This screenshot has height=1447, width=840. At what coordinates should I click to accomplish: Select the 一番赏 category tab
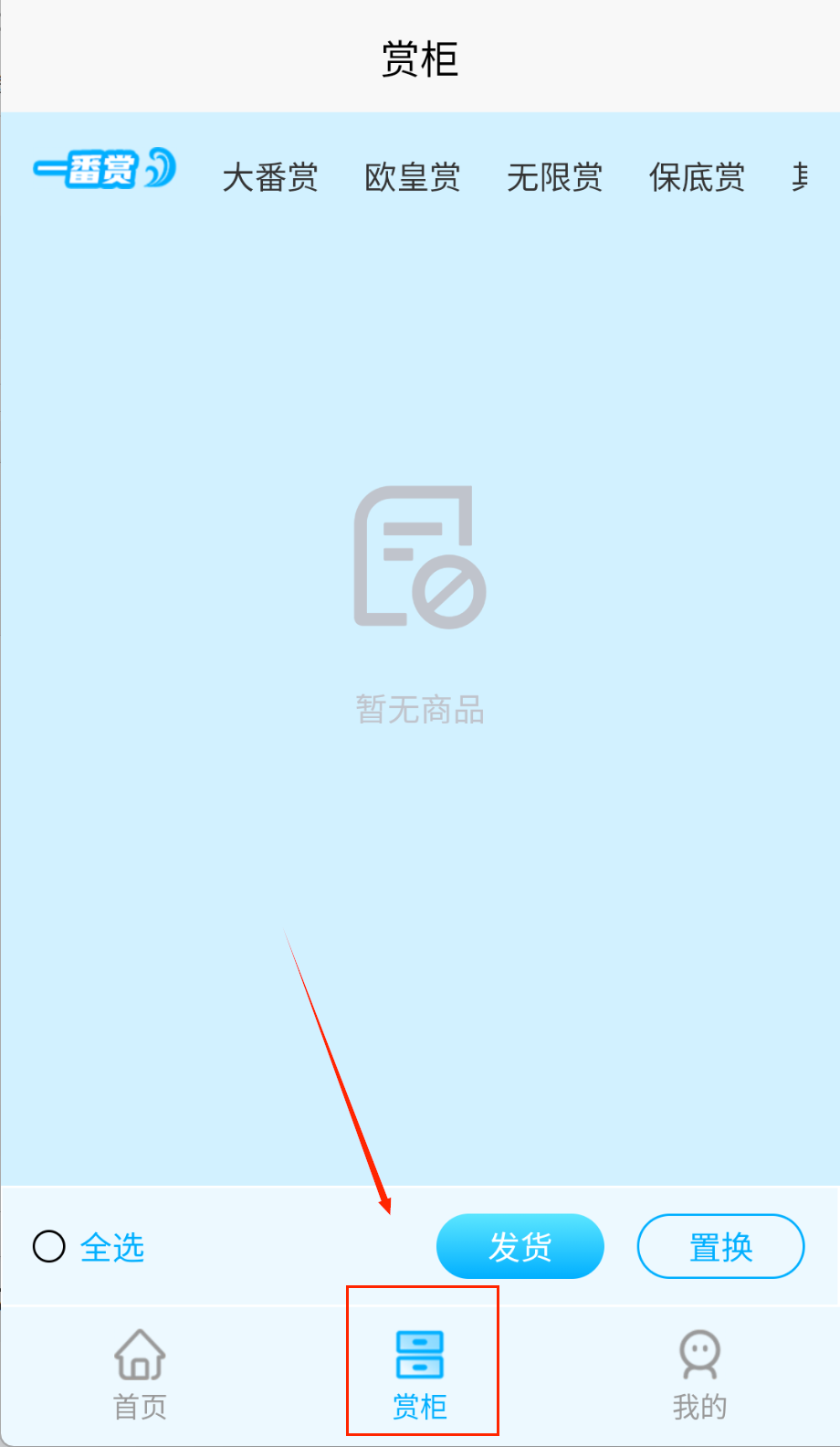click(x=104, y=170)
